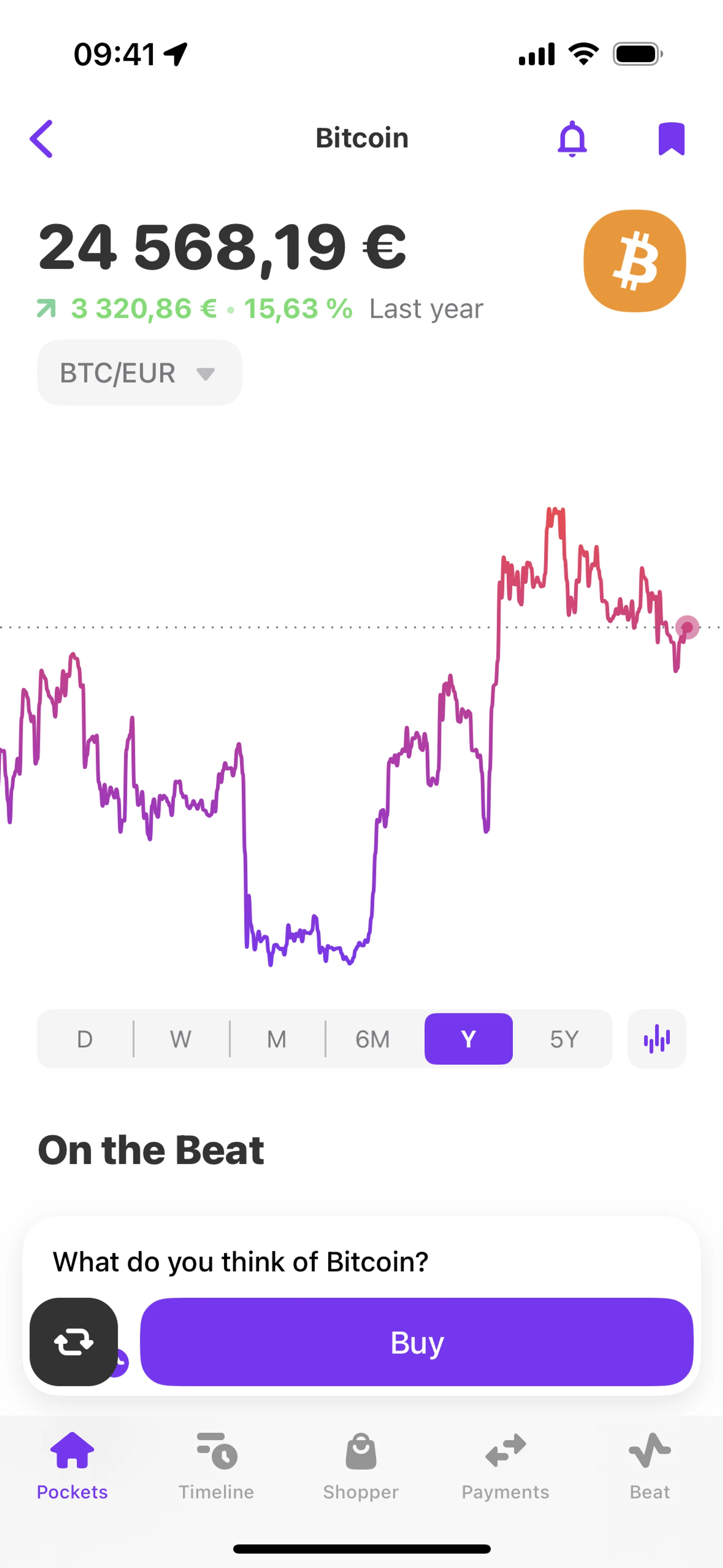Open the Pockets tab

72,1467
